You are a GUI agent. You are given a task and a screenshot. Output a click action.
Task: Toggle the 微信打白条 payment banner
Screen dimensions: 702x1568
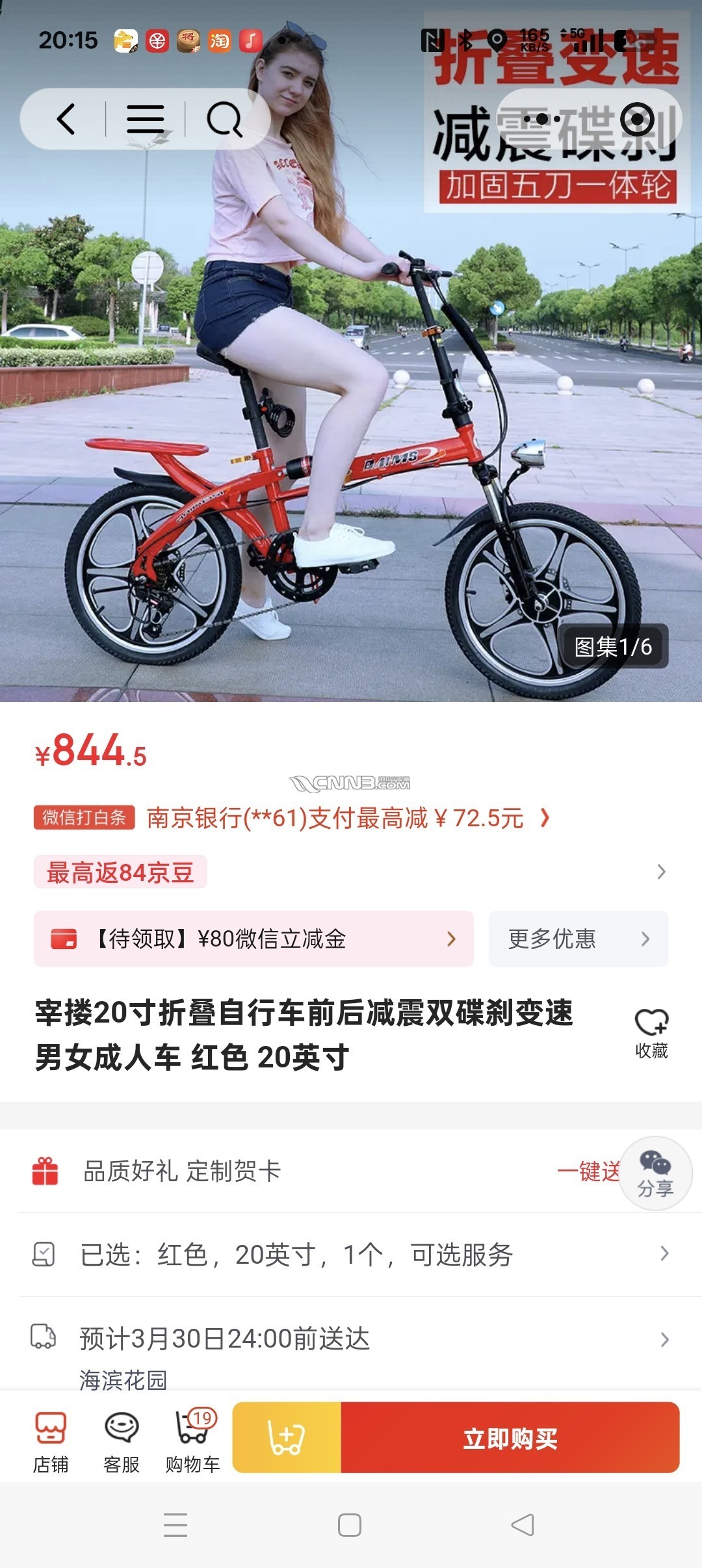tap(83, 819)
